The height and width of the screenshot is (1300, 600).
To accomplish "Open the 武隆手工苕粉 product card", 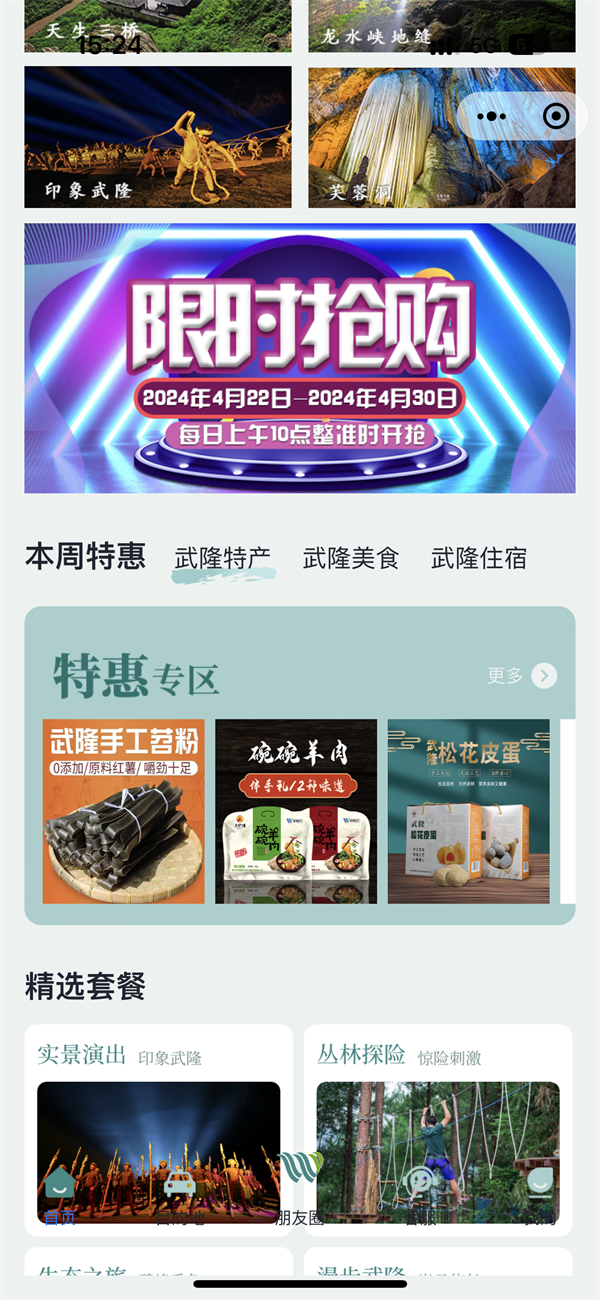I will [124, 811].
